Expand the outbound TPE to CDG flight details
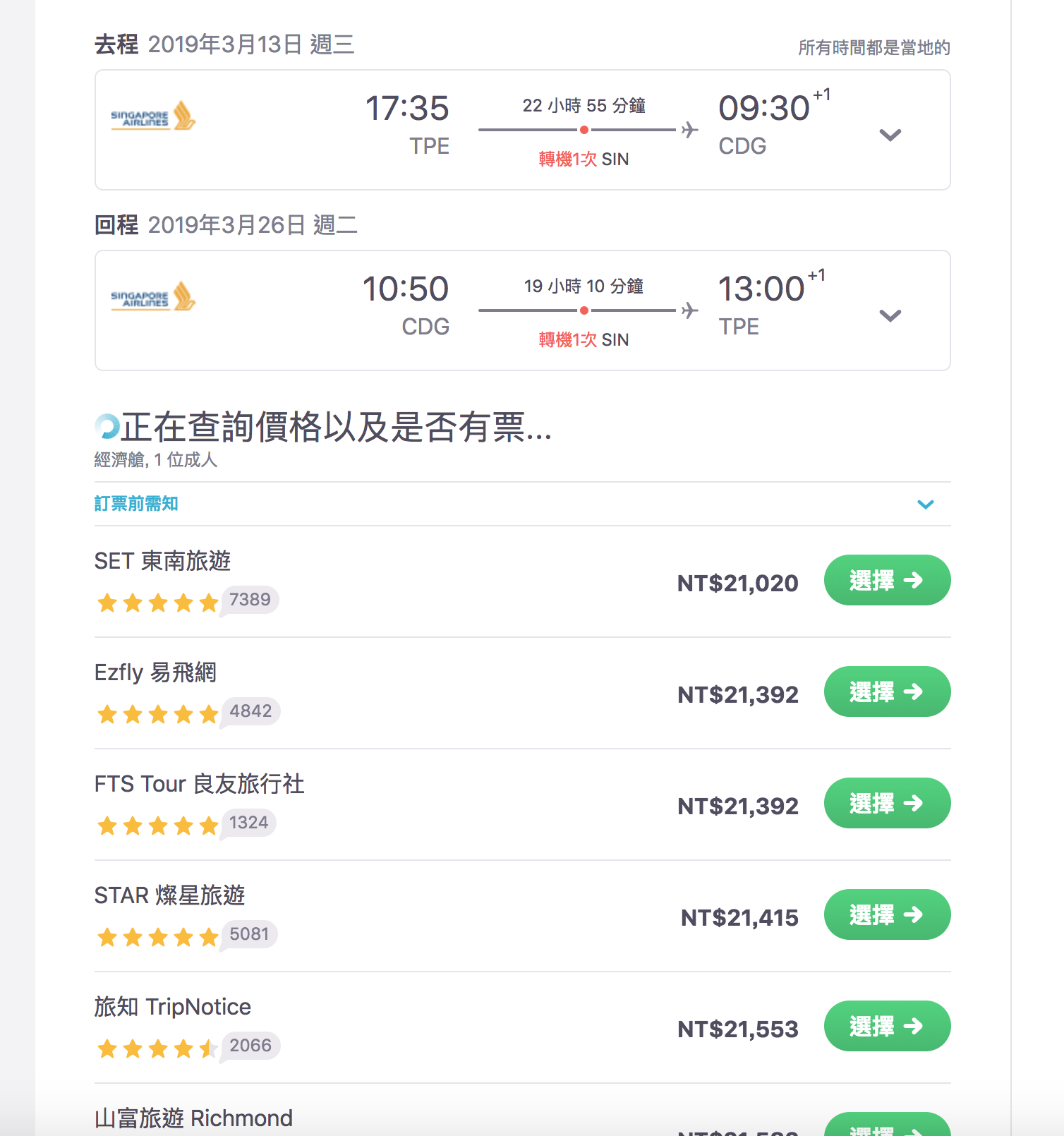The width and height of the screenshot is (1064, 1136). (890, 135)
